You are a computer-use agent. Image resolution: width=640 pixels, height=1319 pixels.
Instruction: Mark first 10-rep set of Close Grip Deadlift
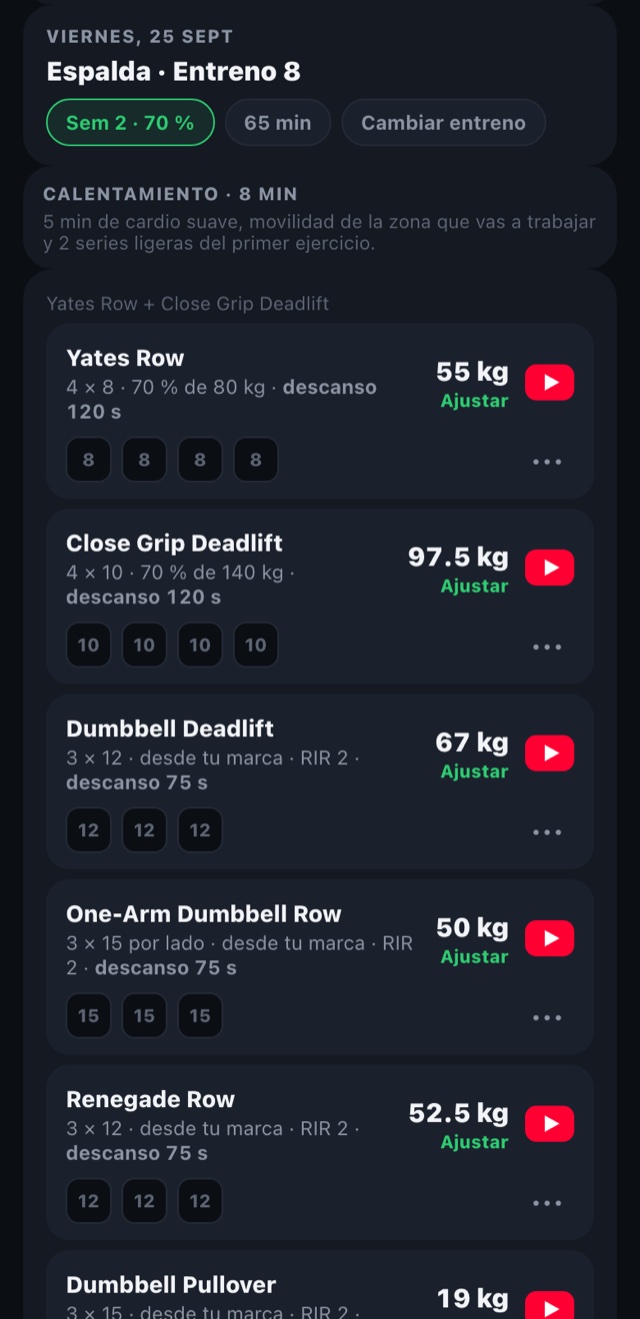point(88,645)
